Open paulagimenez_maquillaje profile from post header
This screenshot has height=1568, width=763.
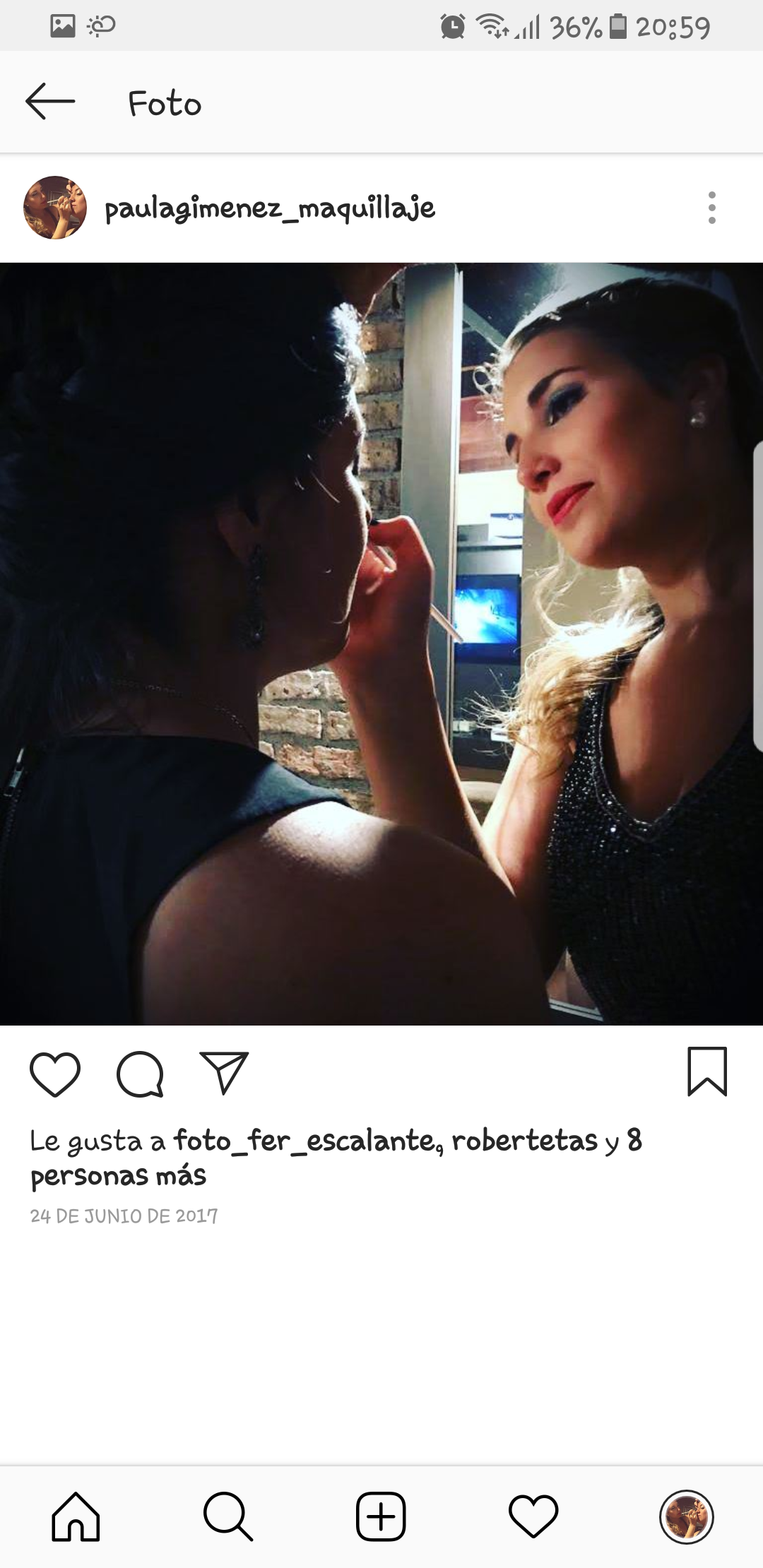tap(270, 208)
